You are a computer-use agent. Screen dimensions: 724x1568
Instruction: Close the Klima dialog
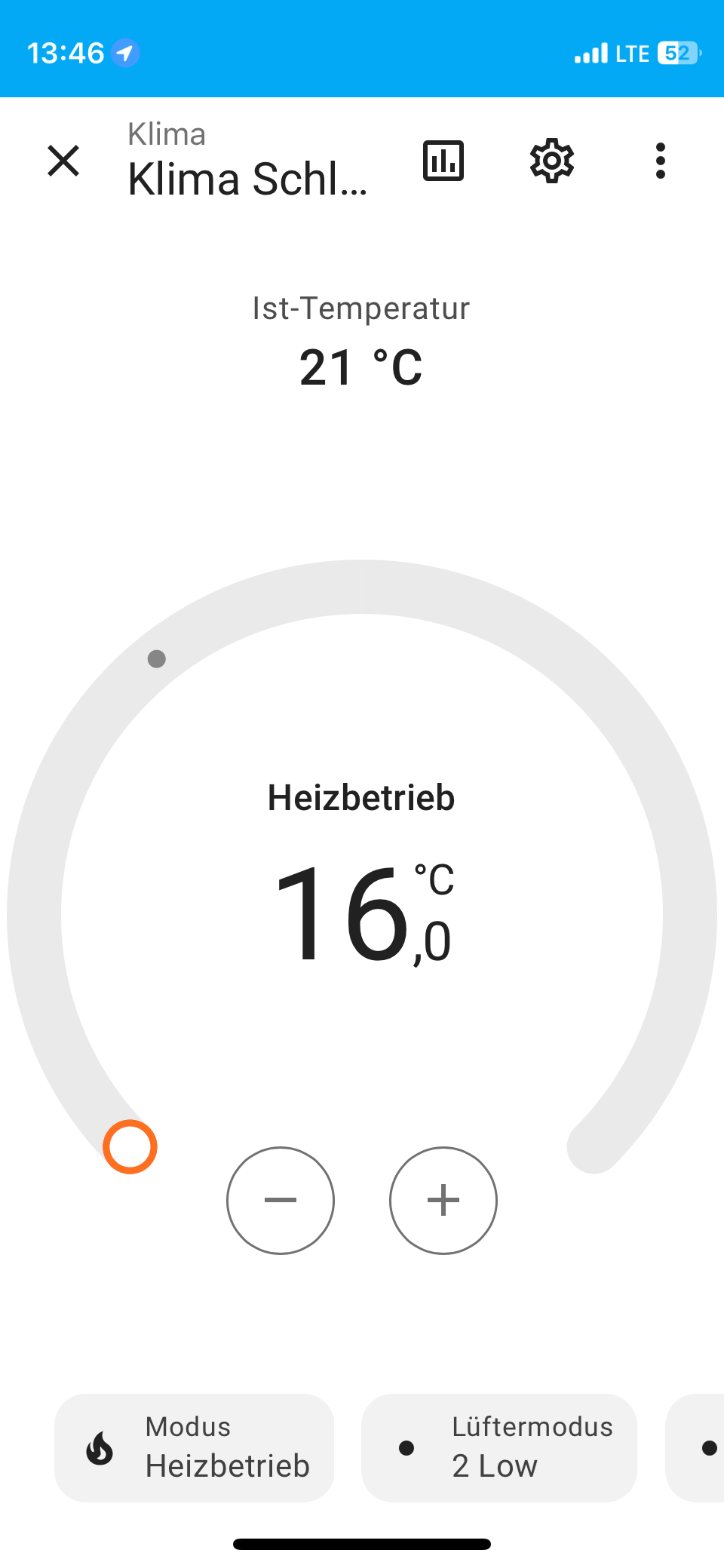pos(63,161)
